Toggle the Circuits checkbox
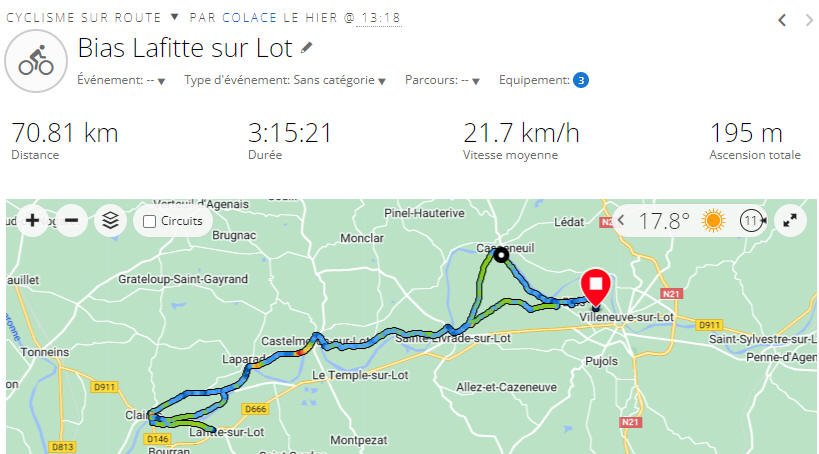The image size is (819, 454). (149, 221)
